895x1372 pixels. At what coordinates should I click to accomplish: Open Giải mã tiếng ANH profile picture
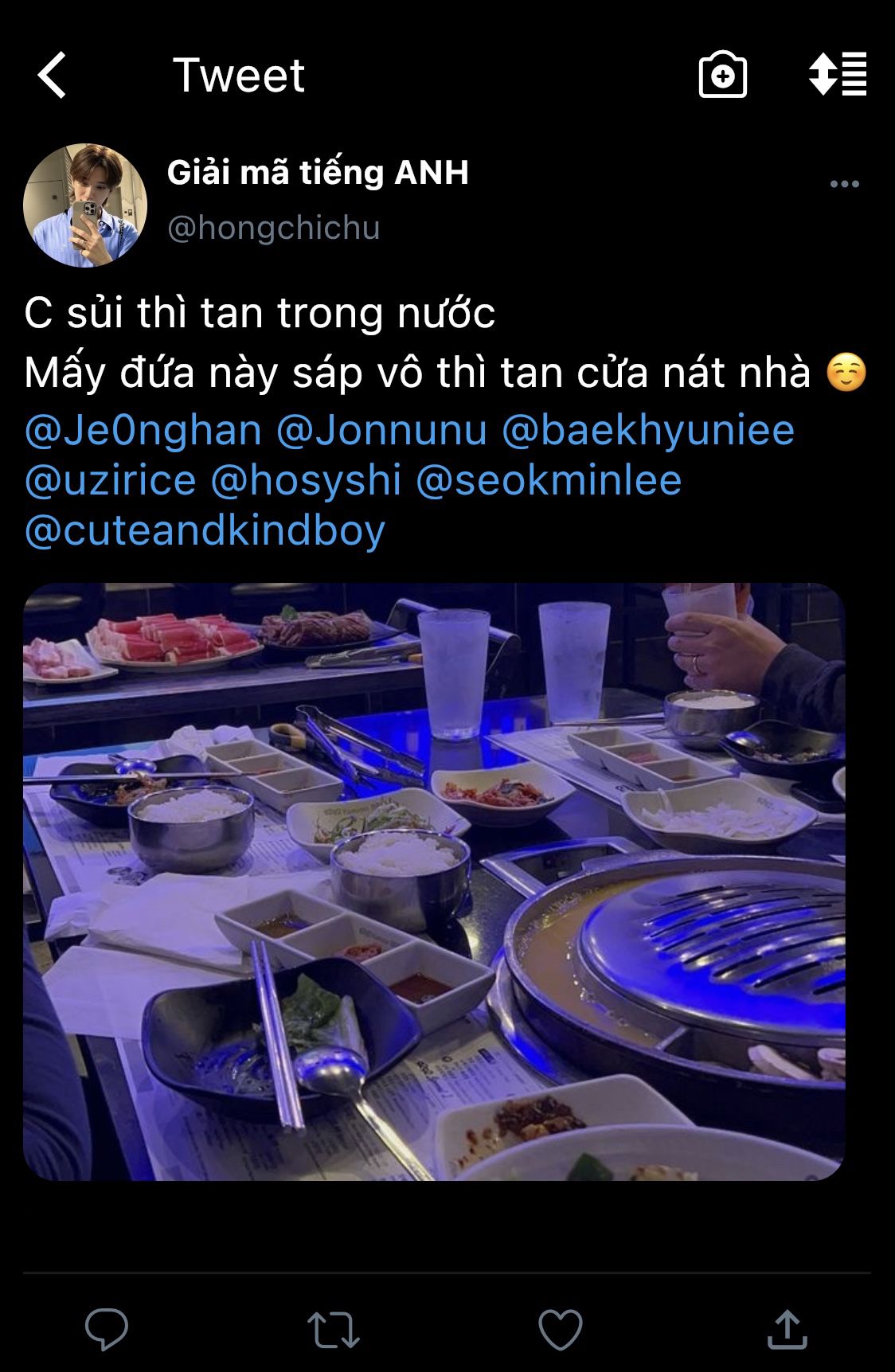(x=85, y=205)
